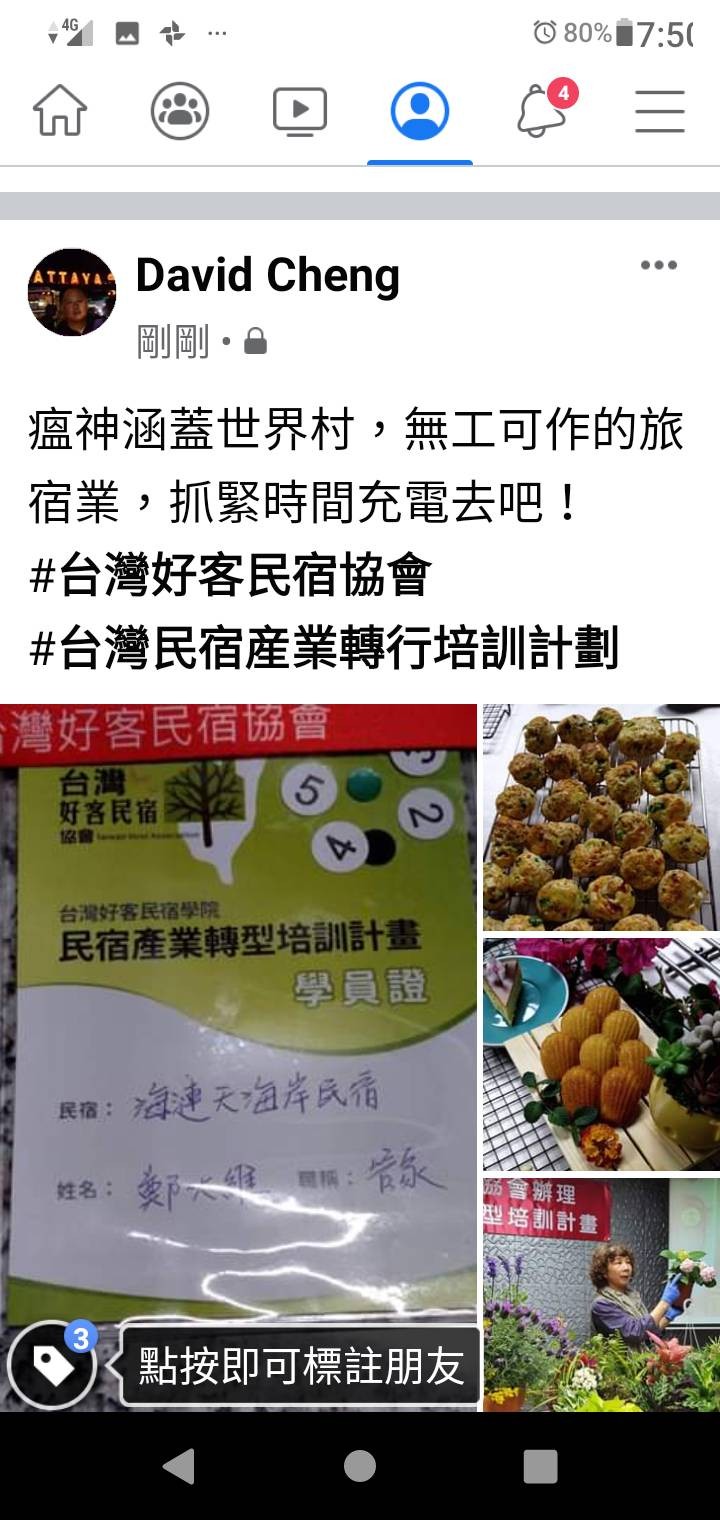Open the post's three-dot options menu

pyautogui.click(x=659, y=265)
